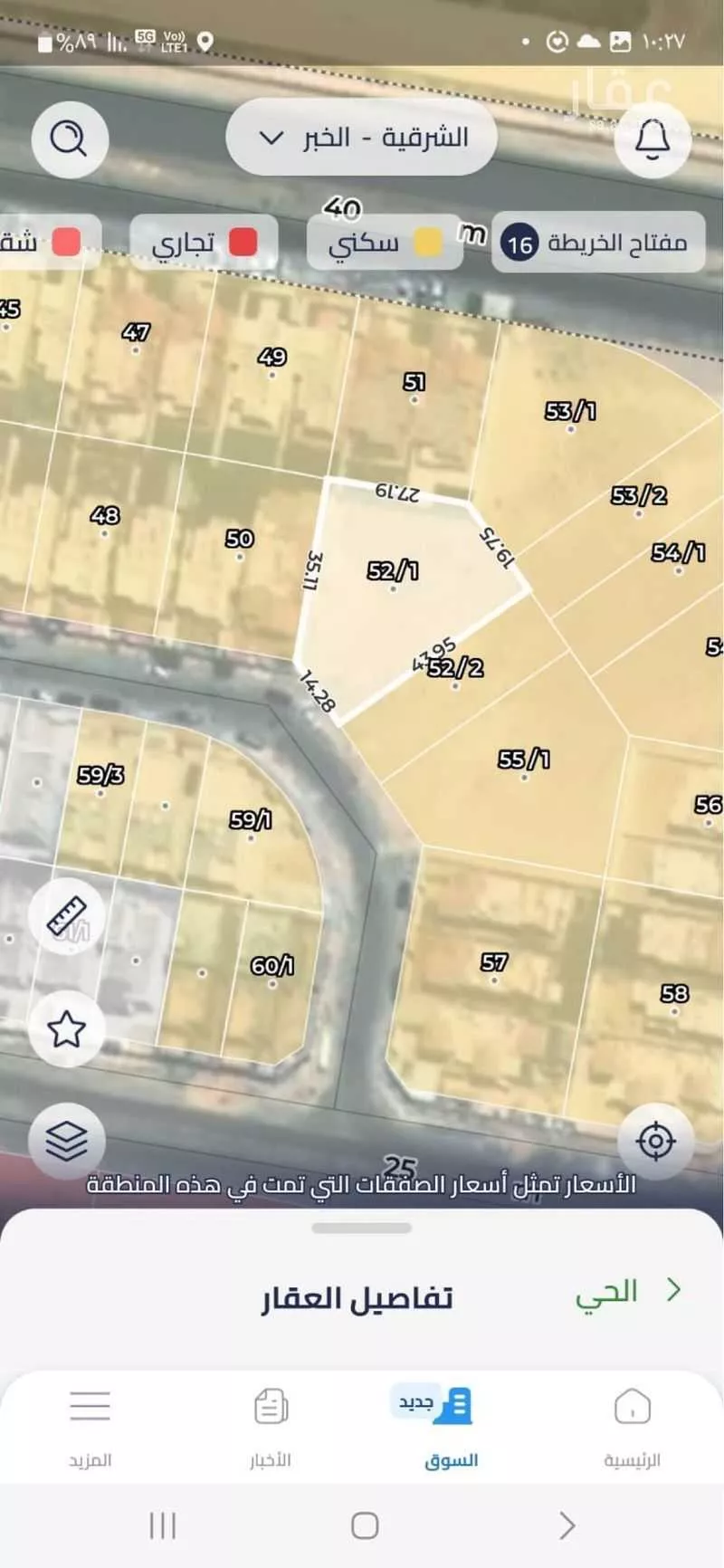Open الحي neighborhood details
The image size is (724, 1568).
[x=627, y=1292]
